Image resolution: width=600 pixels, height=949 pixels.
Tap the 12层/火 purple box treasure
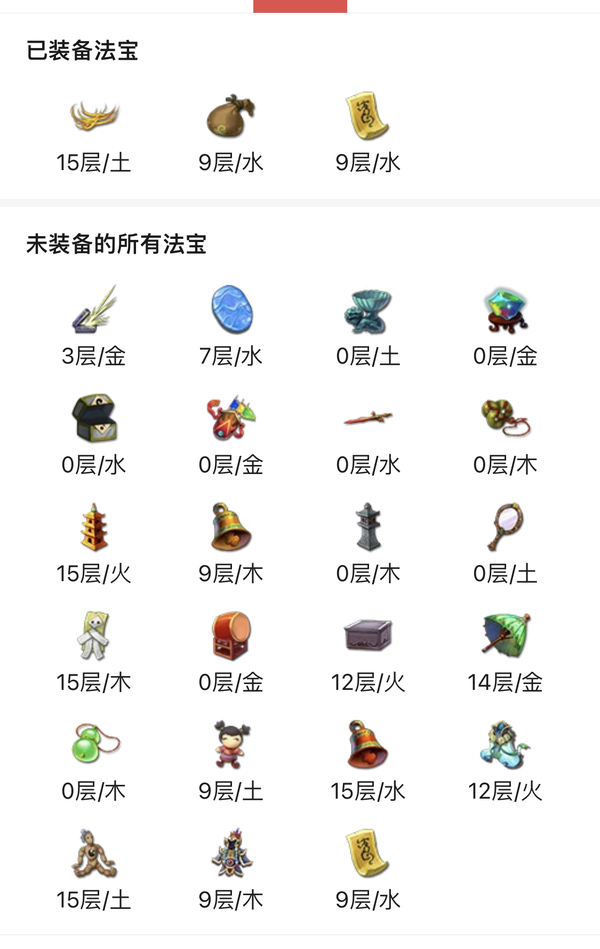368,637
